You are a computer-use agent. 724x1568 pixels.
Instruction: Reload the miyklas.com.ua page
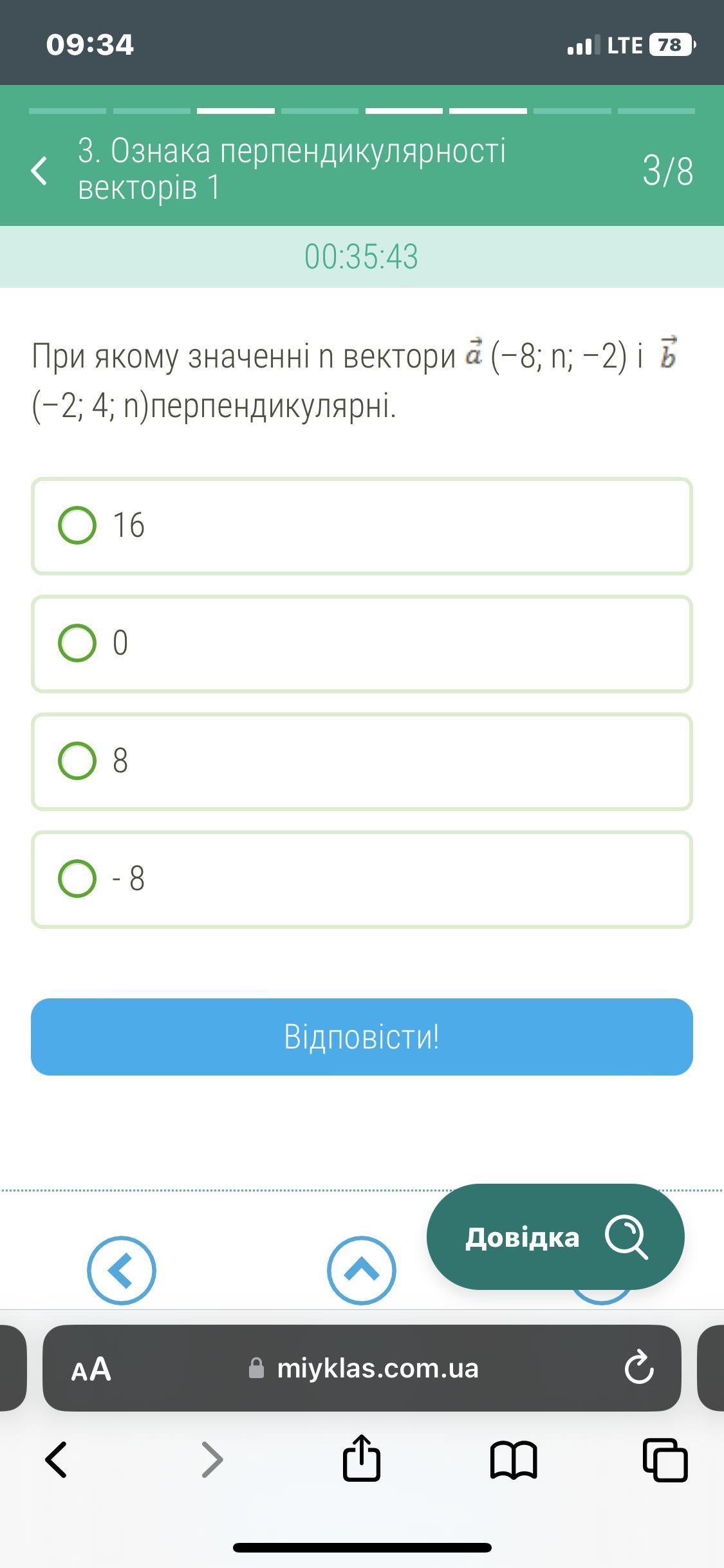[638, 1368]
